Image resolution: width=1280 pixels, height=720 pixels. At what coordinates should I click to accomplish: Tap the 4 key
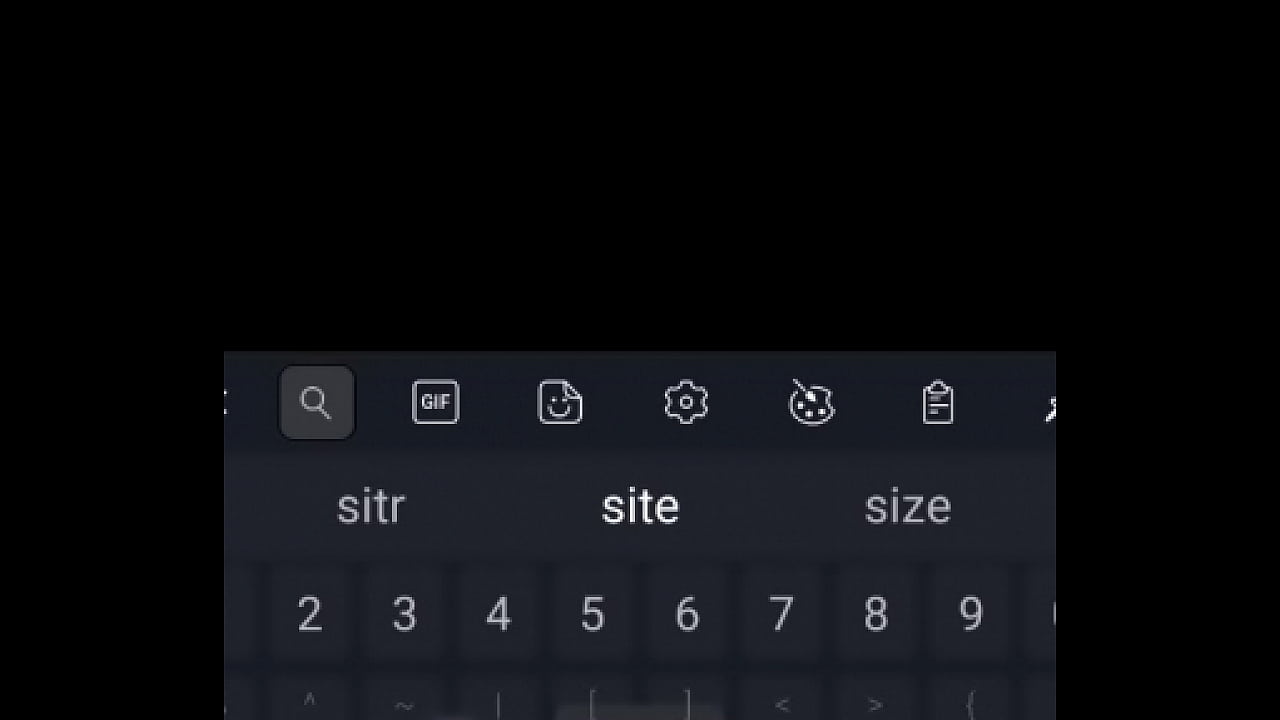point(498,614)
